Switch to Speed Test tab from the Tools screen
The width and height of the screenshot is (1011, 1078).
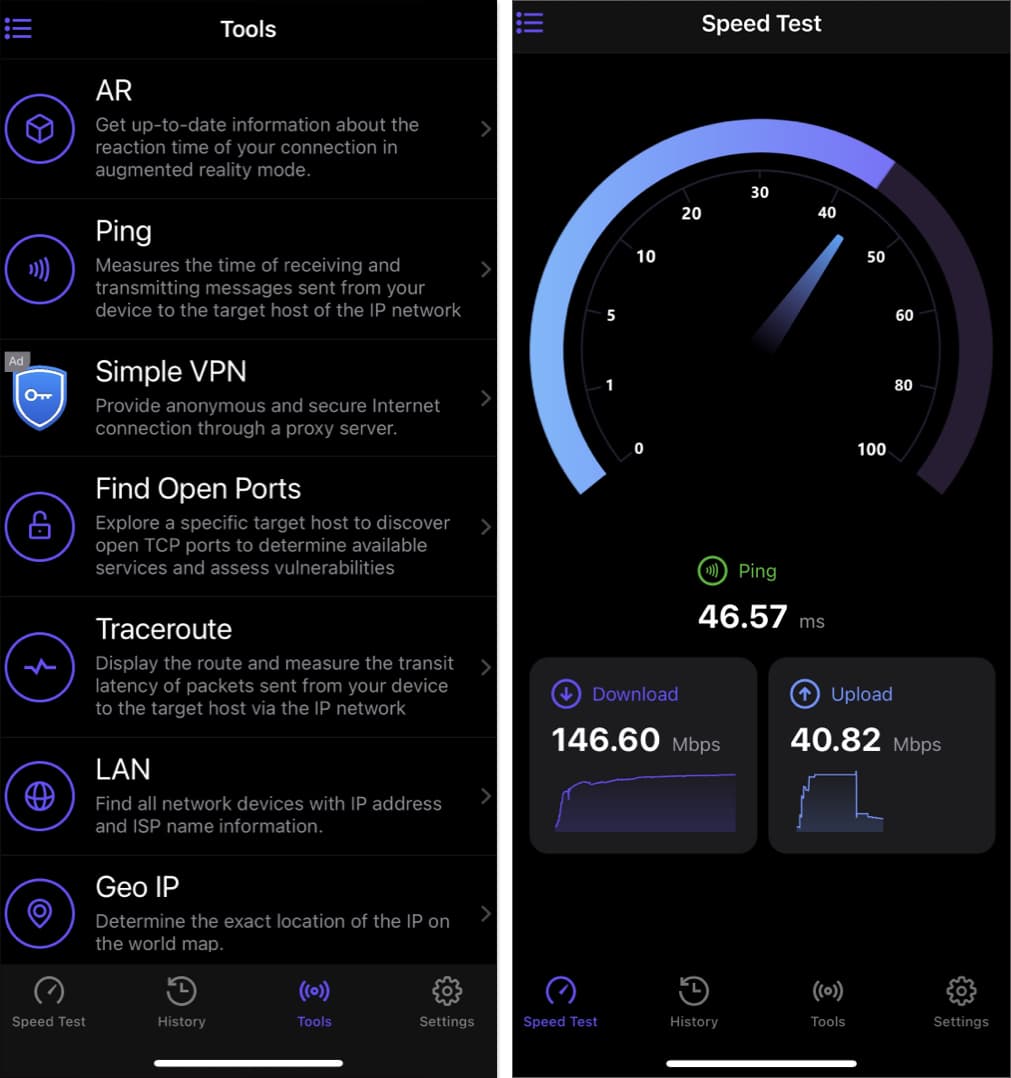click(49, 1003)
